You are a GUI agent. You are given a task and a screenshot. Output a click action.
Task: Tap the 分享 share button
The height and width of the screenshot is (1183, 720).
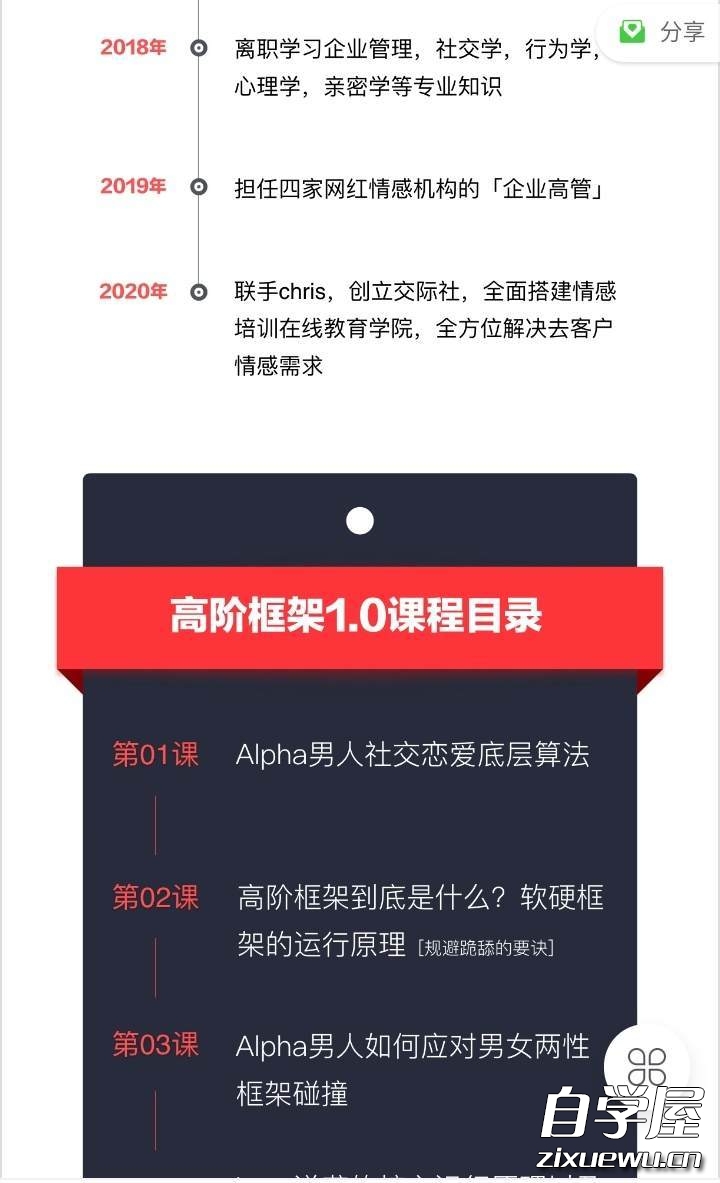[x=662, y=32]
